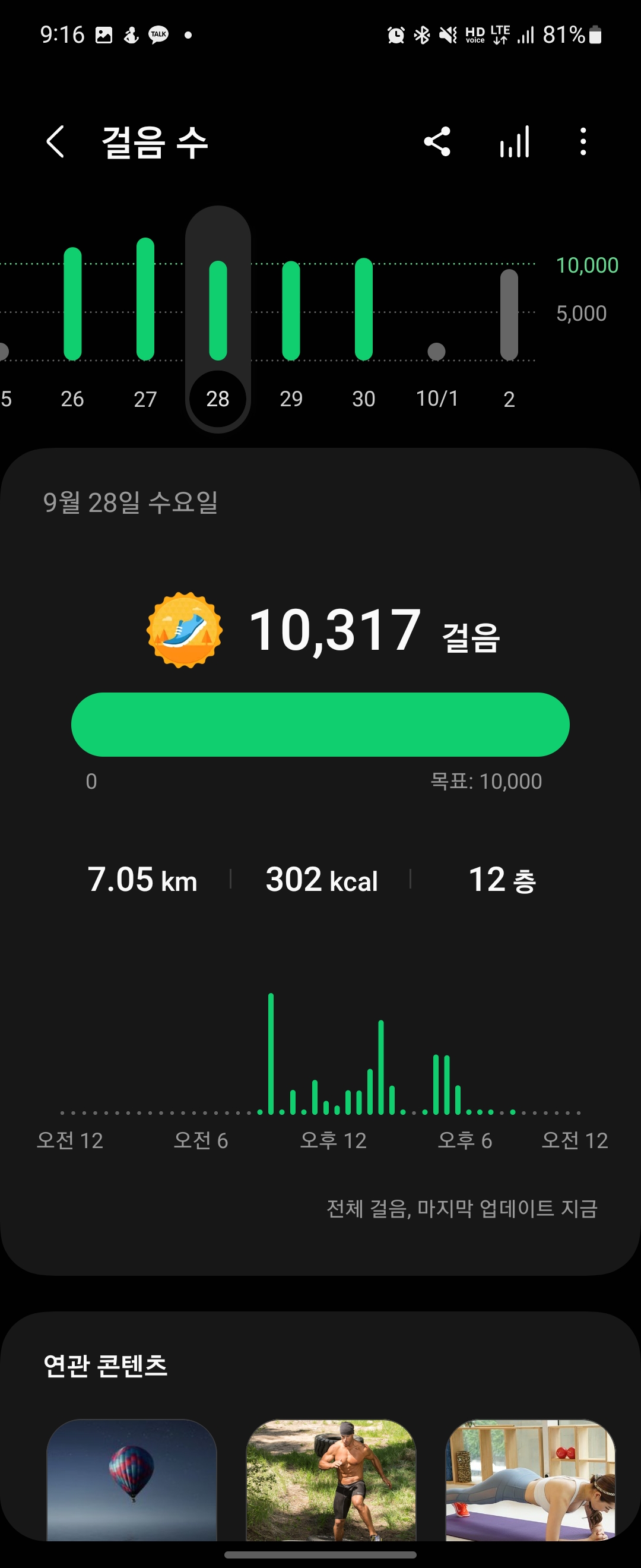641x1568 pixels.
Task: Open the 걸음 수 title header
Action: click(153, 142)
